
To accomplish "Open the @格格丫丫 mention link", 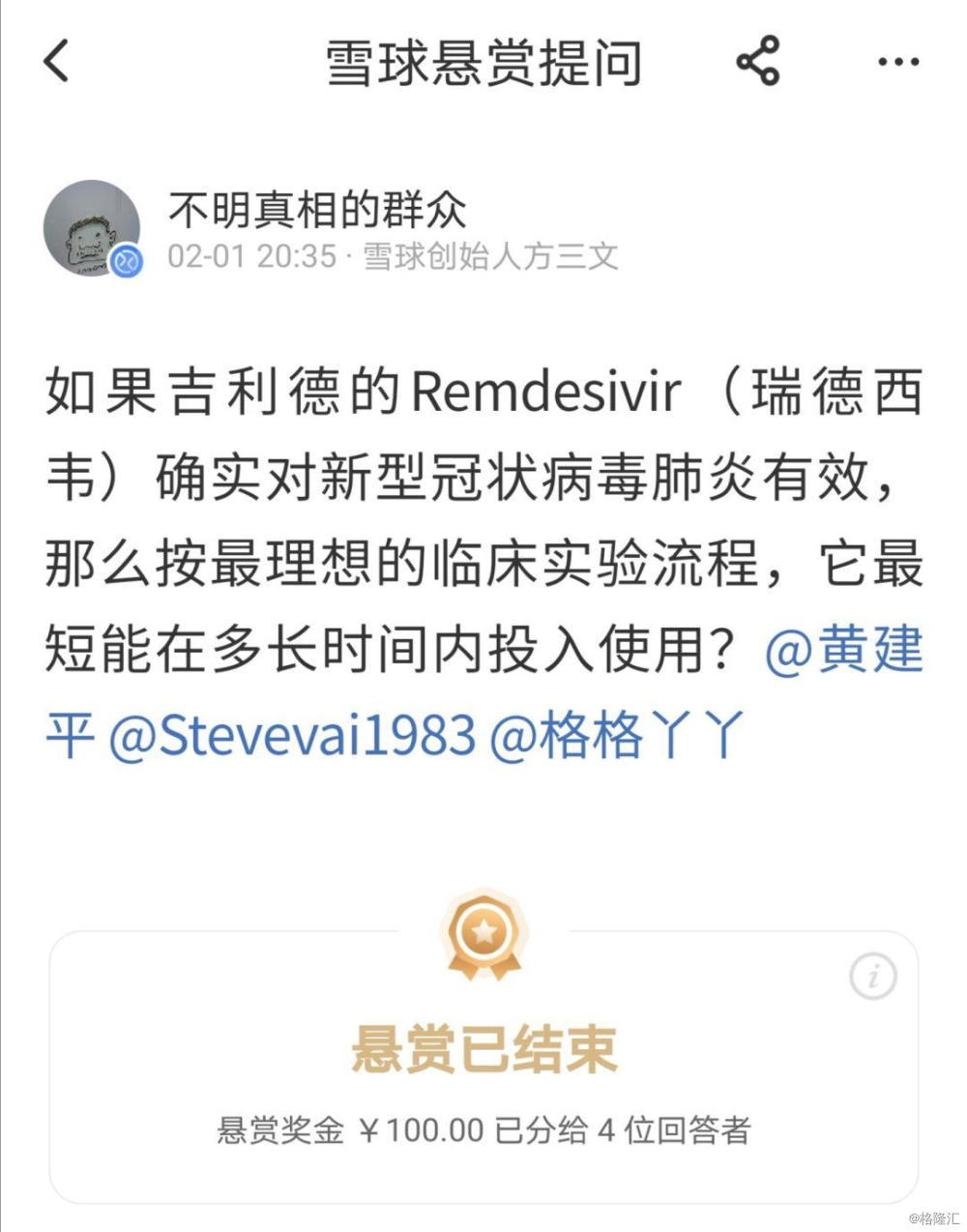I will tap(618, 735).
